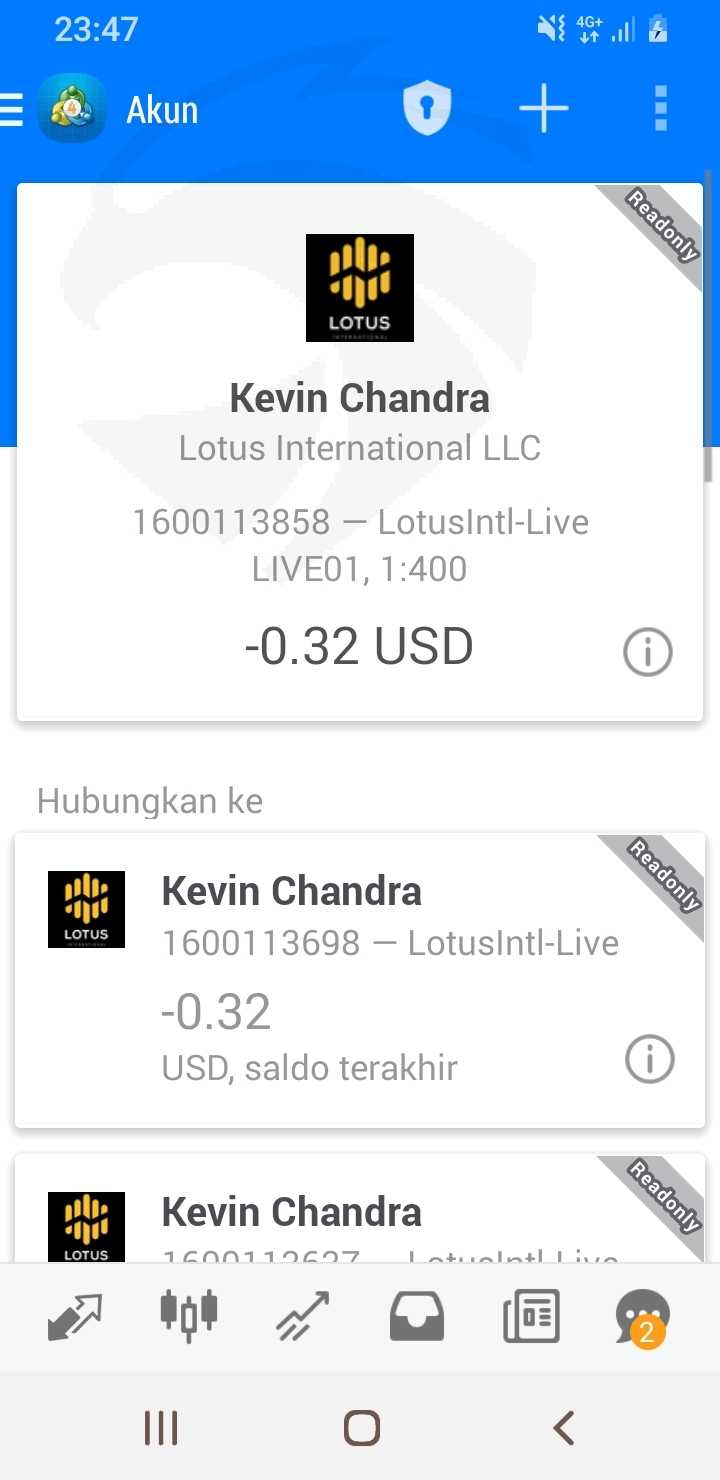The image size is (720, 1480).
Task: Go back using system back button
Action: click(564, 1428)
